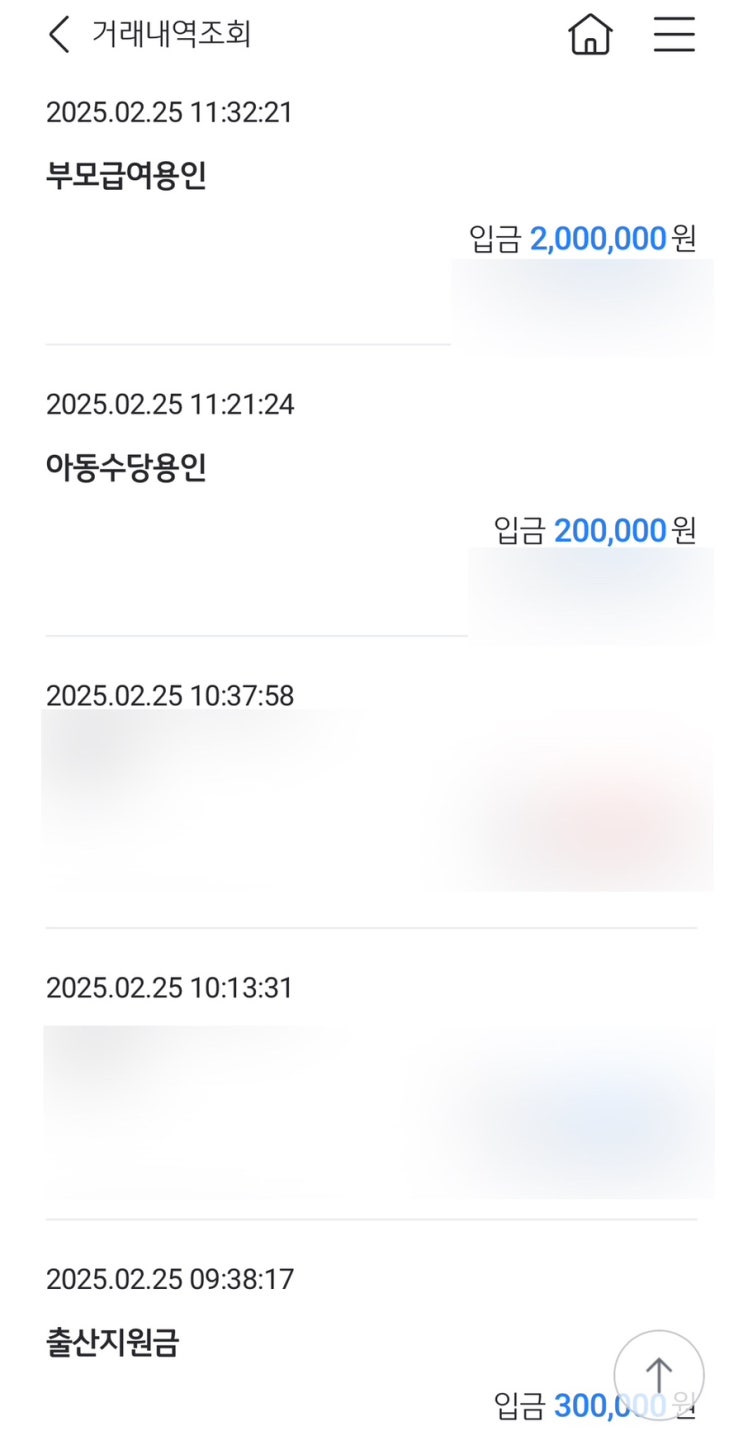The height and width of the screenshot is (1431, 743).
Task: Open the home screen icon
Action: point(590,35)
